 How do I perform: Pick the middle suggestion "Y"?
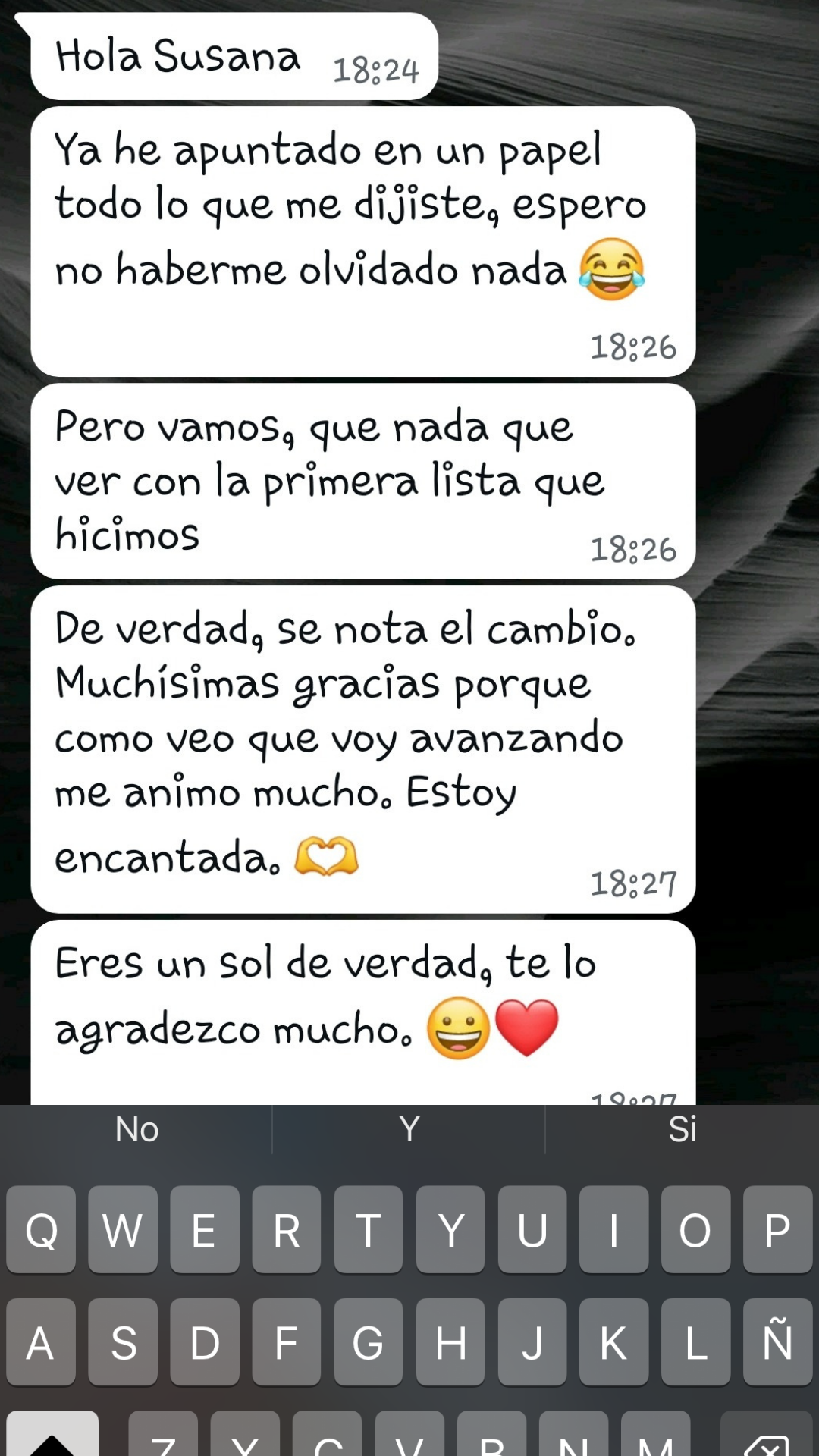pyautogui.click(x=409, y=1129)
